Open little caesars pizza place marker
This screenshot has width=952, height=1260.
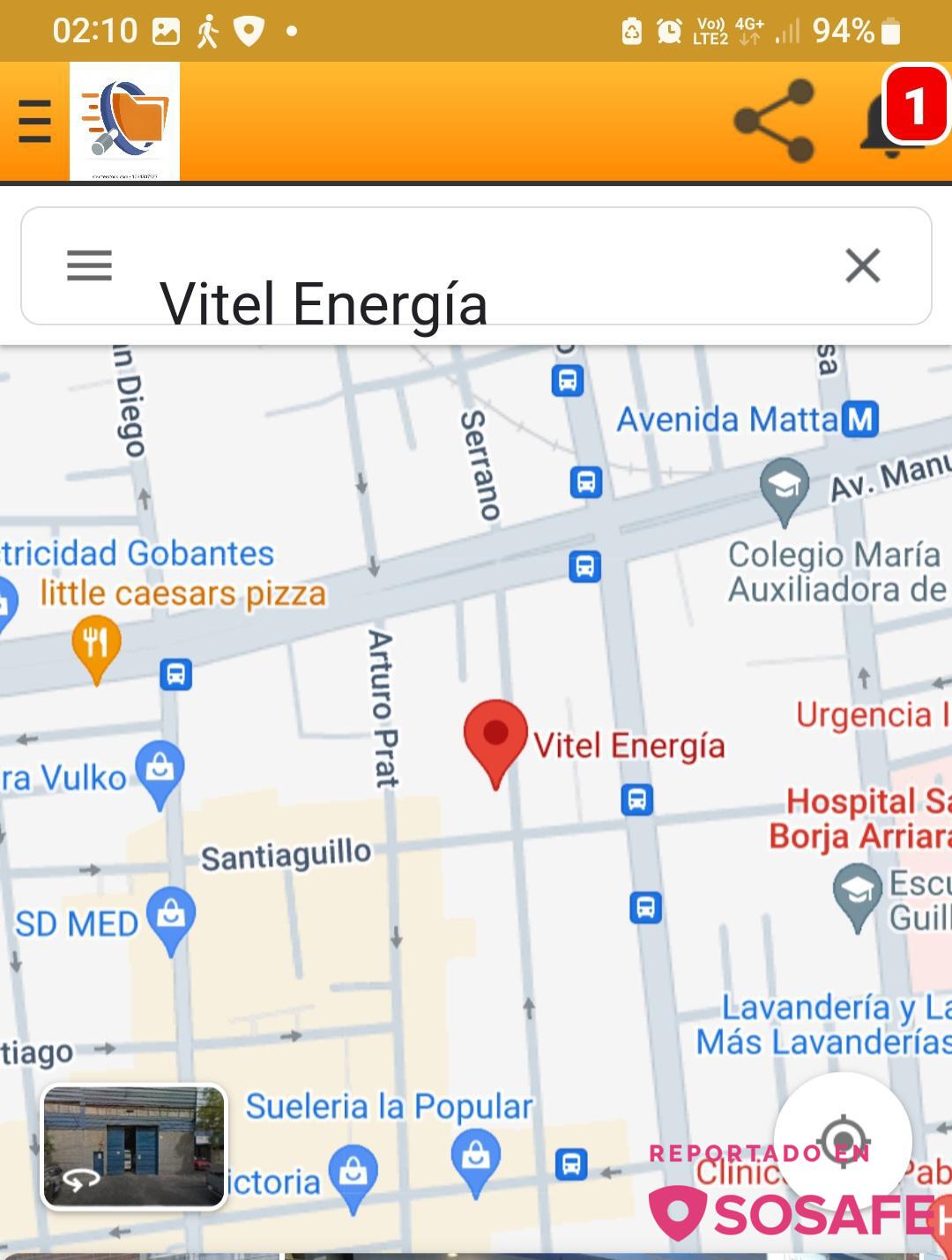click(96, 643)
